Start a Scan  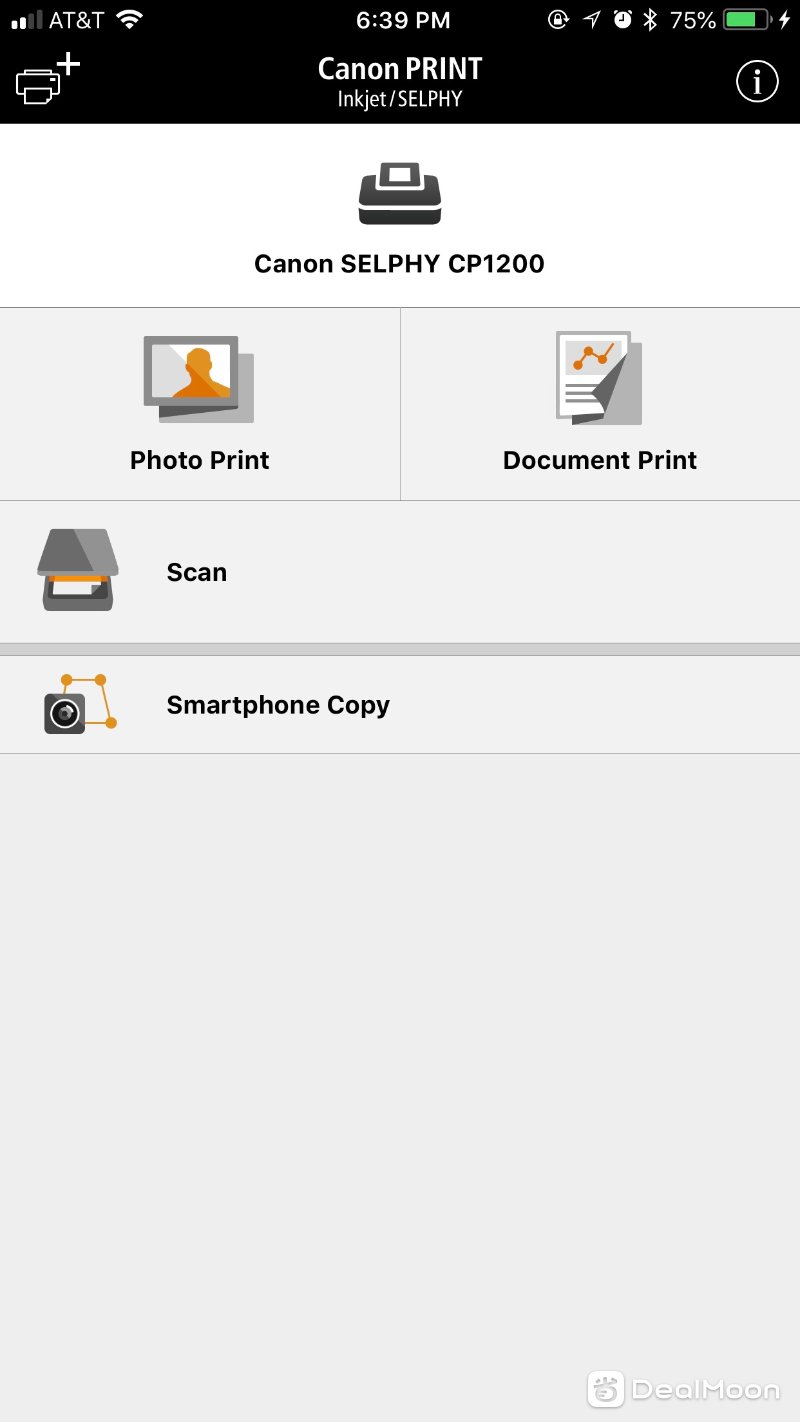click(399, 572)
